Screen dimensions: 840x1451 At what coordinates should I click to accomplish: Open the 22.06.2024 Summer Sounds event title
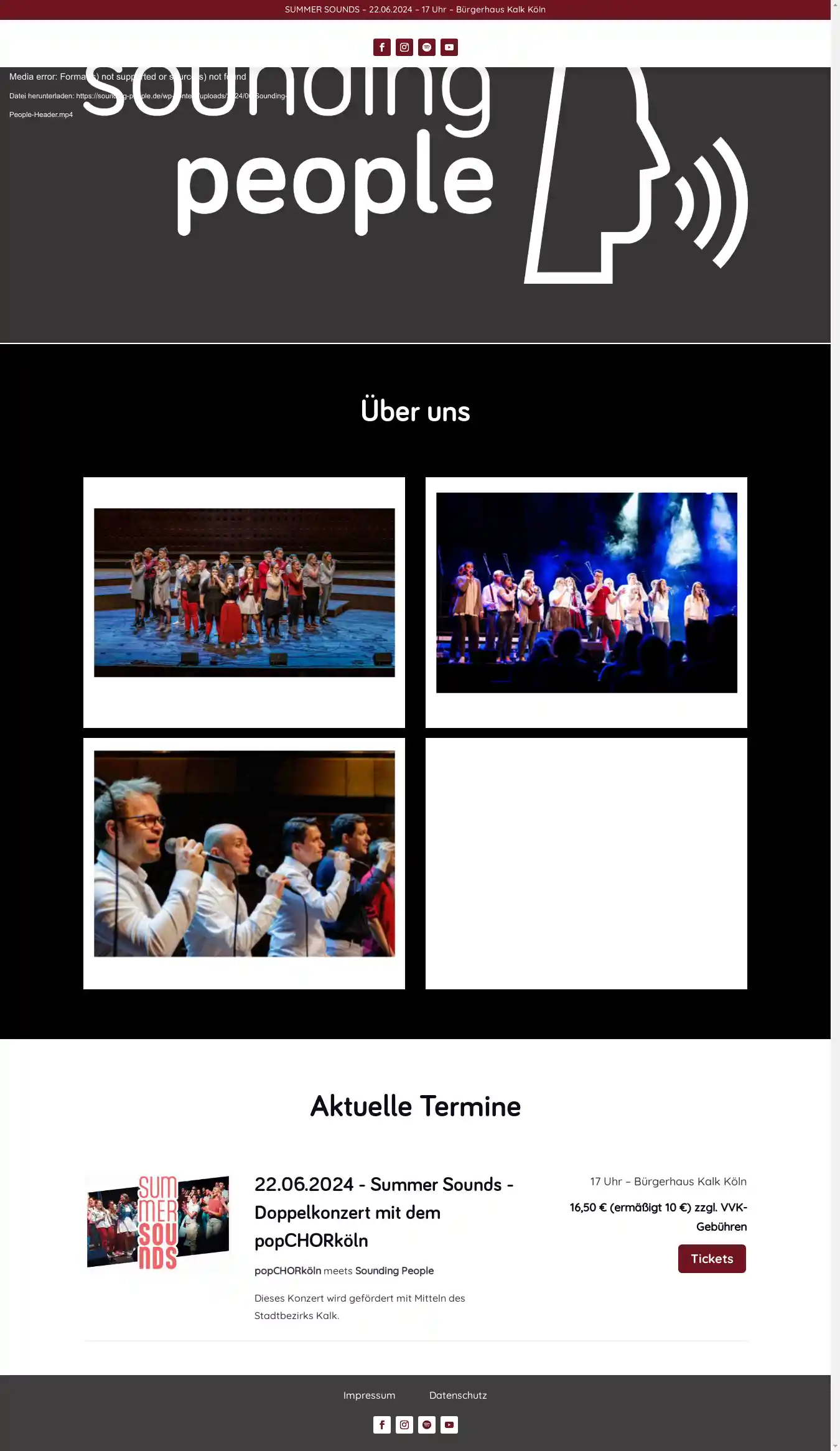tap(383, 1212)
